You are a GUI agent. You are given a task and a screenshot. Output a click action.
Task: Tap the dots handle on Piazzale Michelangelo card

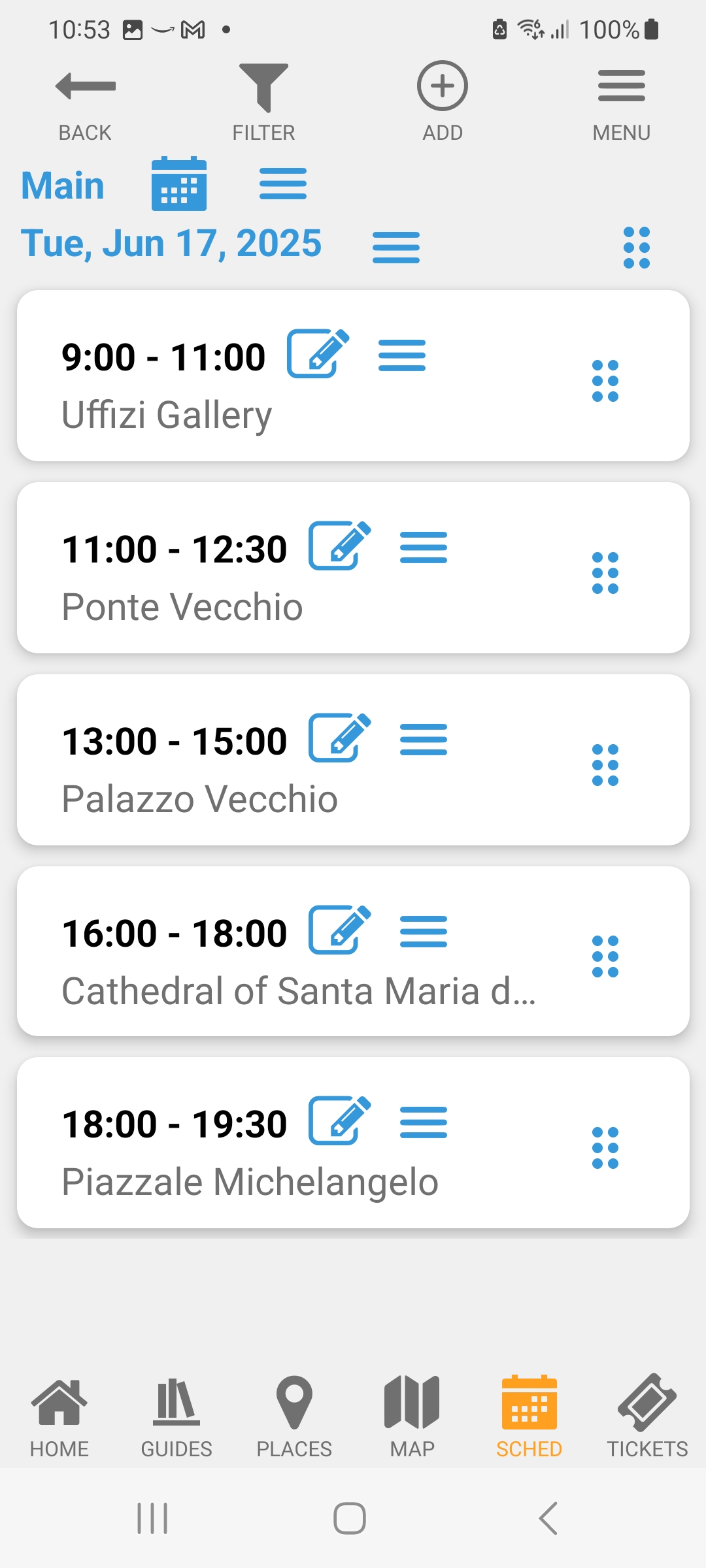point(605,1148)
